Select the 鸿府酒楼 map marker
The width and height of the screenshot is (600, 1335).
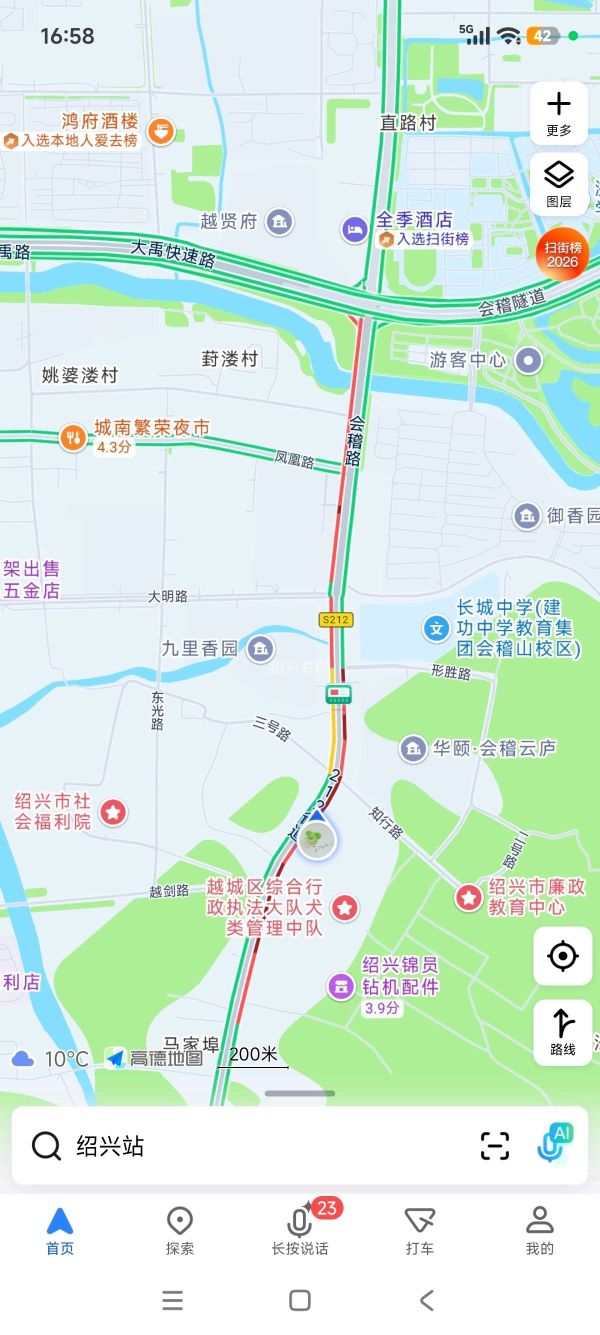[x=160, y=130]
